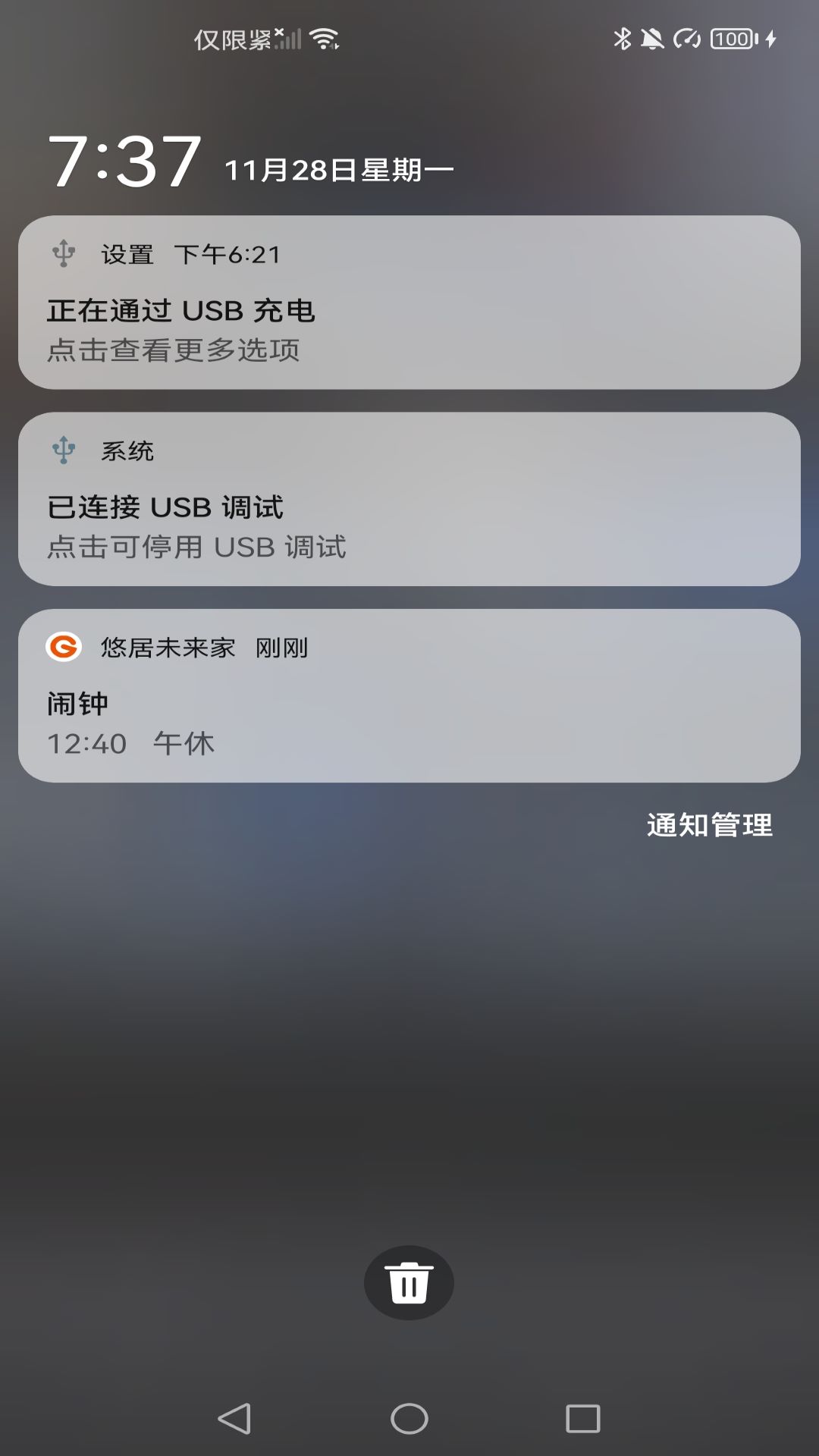This screenshot has width=819, height=1456.
Task: Open the 闹钟 notification from 悠居未来家
Action: click(x=409, y=705)
